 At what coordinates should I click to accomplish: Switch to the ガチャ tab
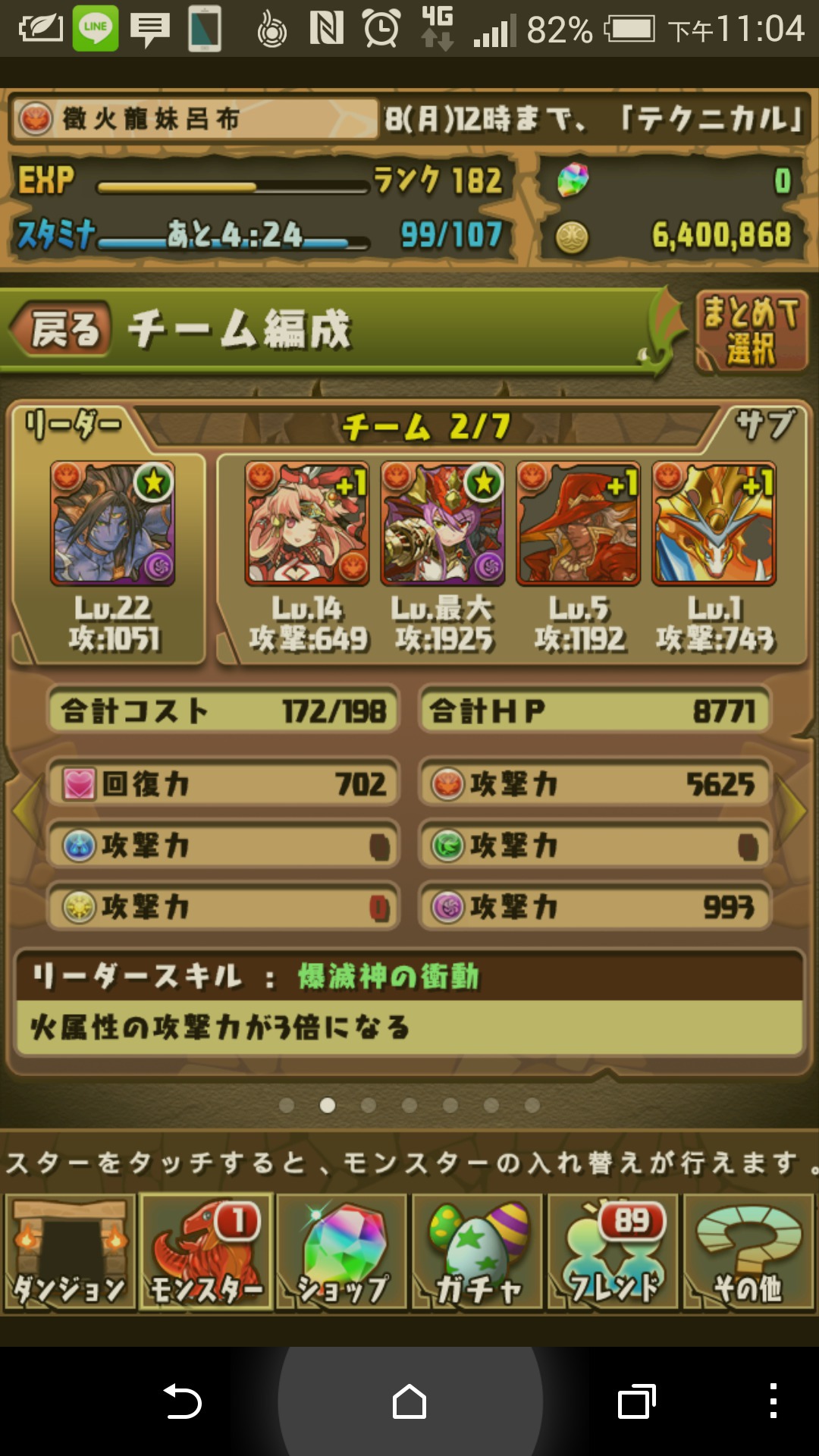[x=478, y=1252]
